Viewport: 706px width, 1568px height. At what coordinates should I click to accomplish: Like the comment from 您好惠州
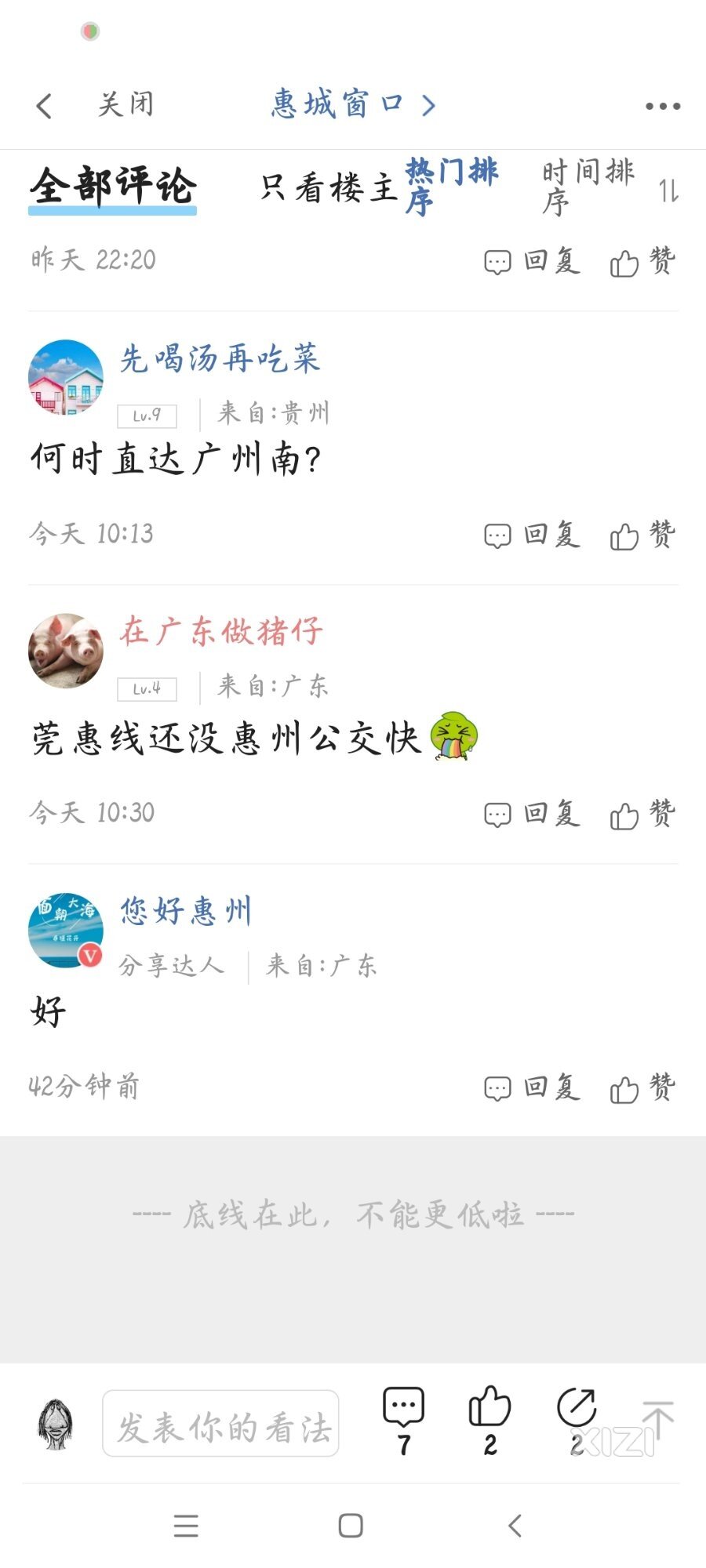[642, 1087]
